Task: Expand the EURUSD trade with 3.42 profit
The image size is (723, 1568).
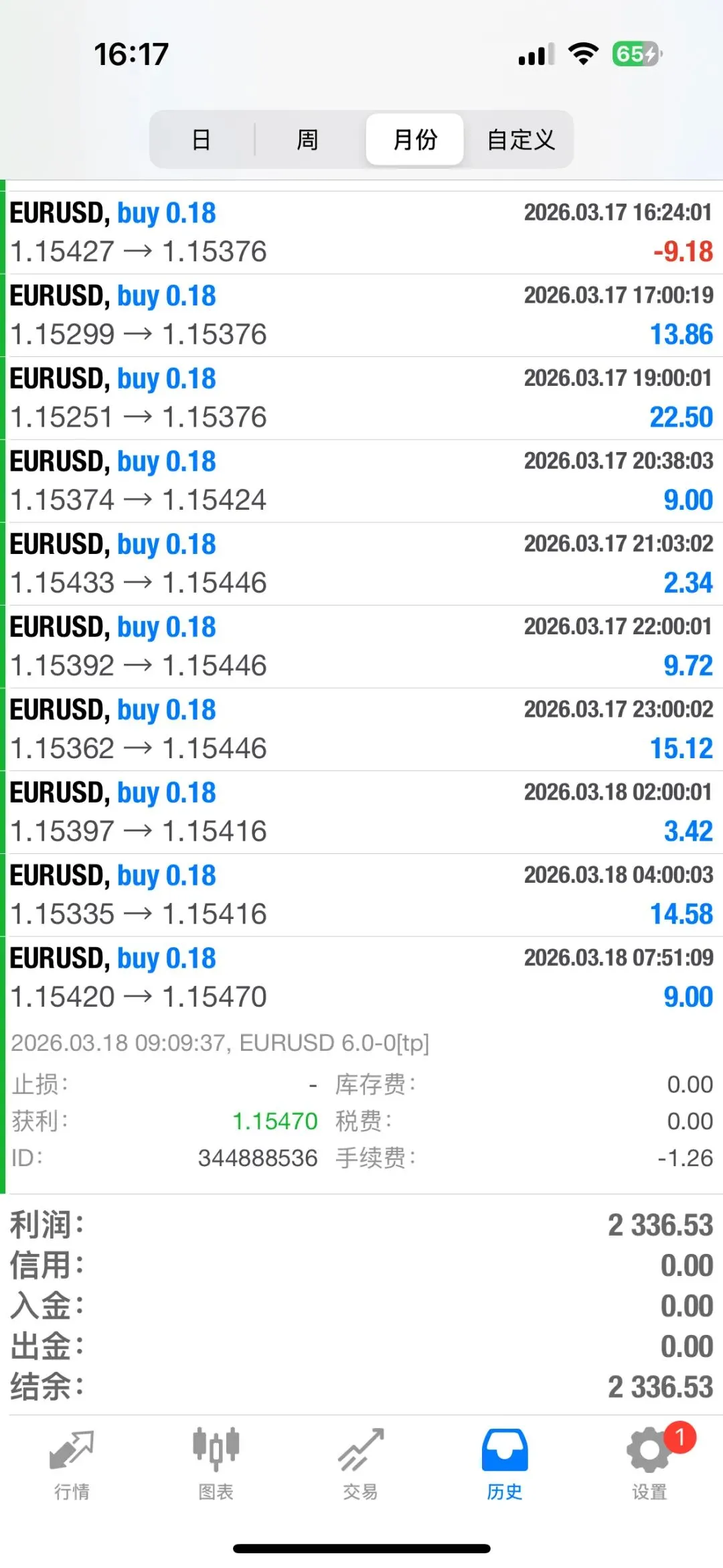Action: [x=361, y=812]
